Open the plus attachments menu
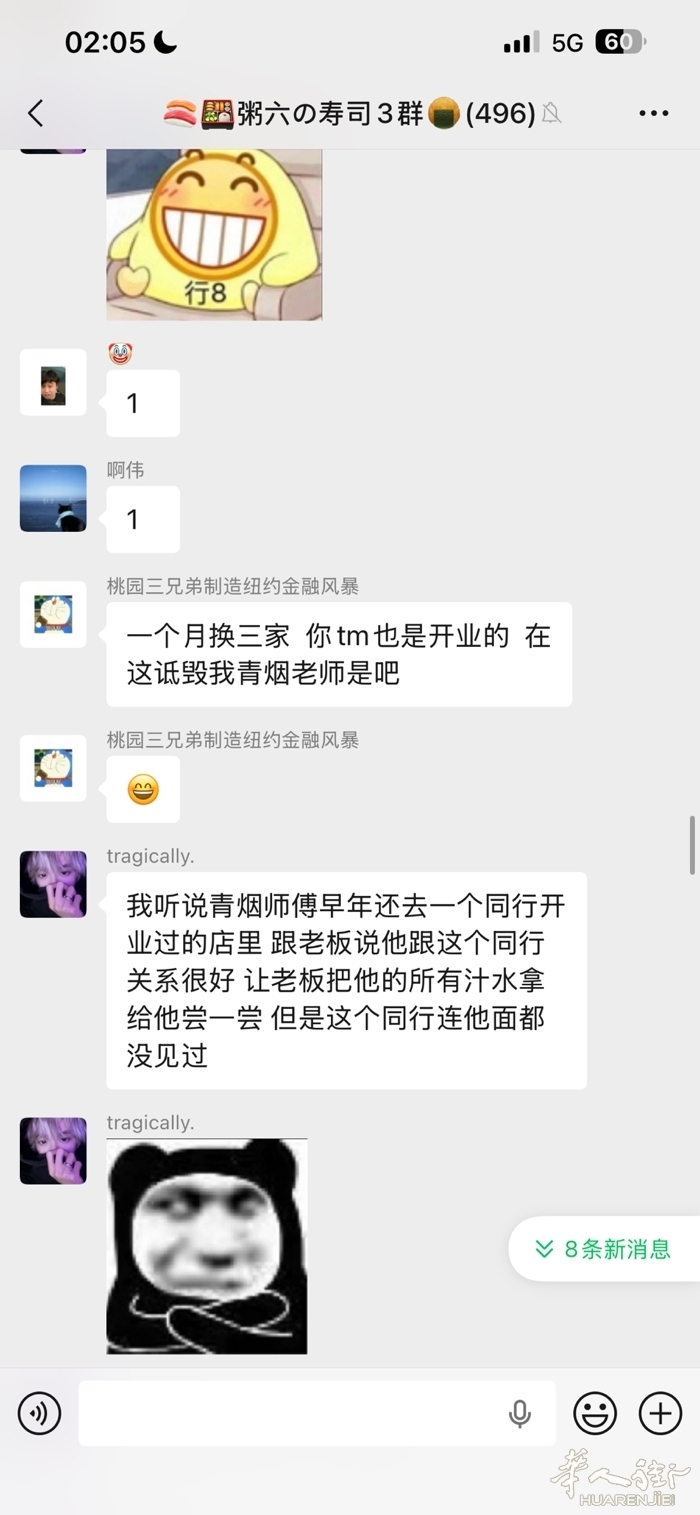Viewport: 700px width, 1515px height. point(660,1413)
